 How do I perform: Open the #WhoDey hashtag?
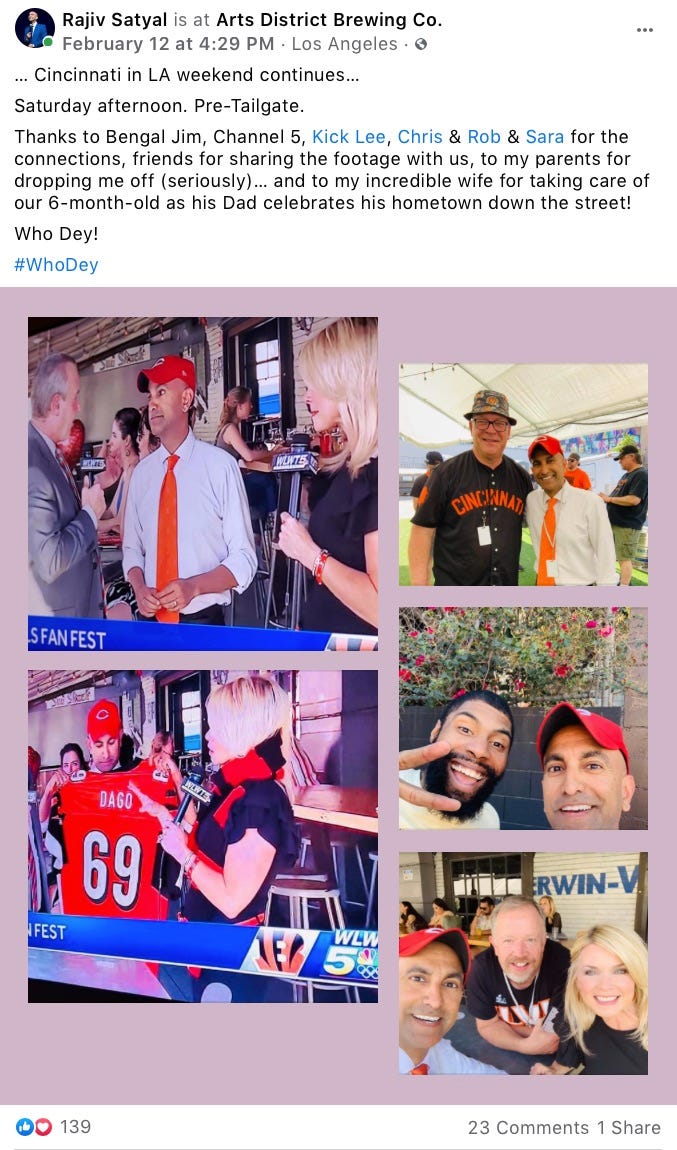tap(56, 265)
